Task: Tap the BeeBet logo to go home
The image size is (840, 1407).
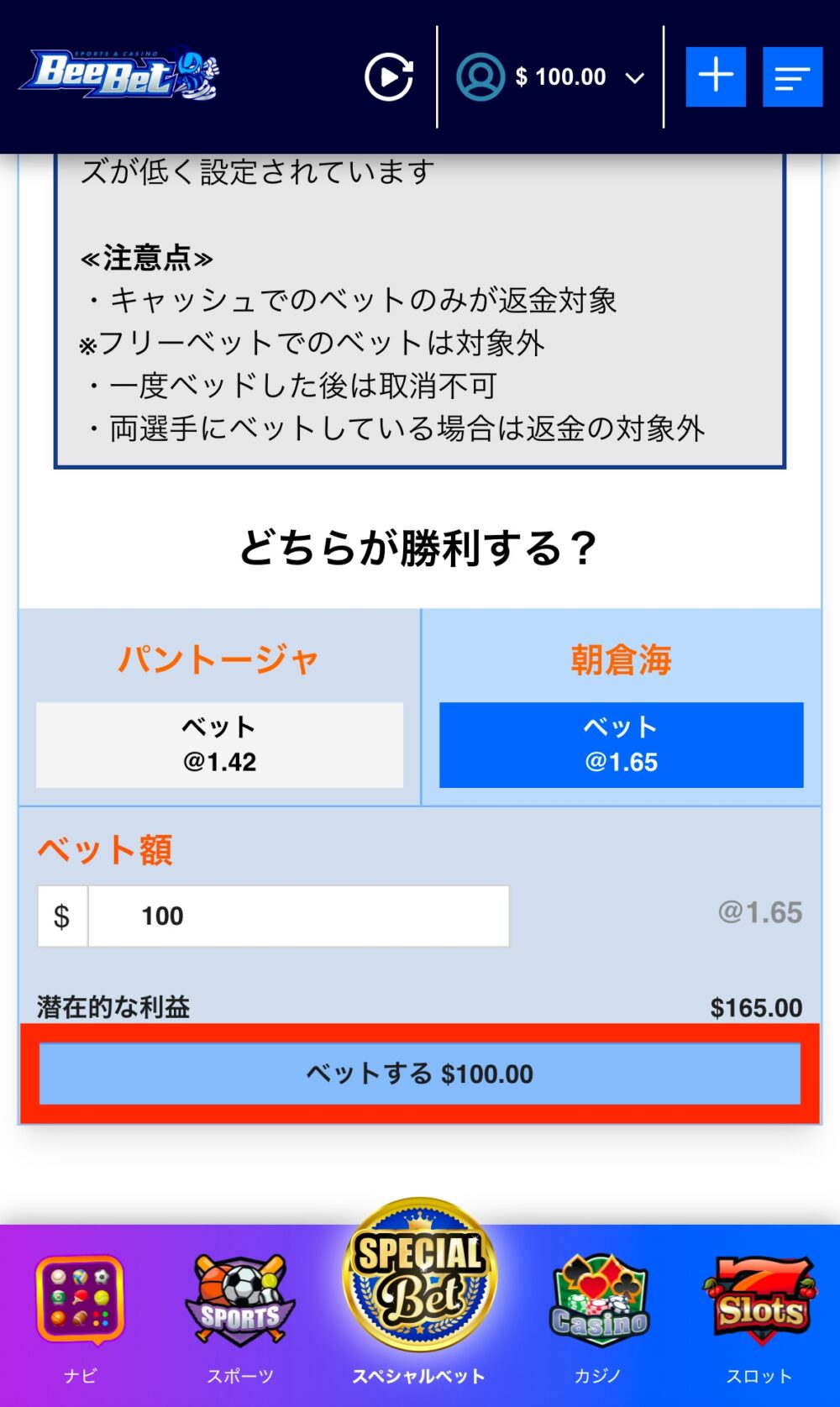Action: [x=119, y=74]
